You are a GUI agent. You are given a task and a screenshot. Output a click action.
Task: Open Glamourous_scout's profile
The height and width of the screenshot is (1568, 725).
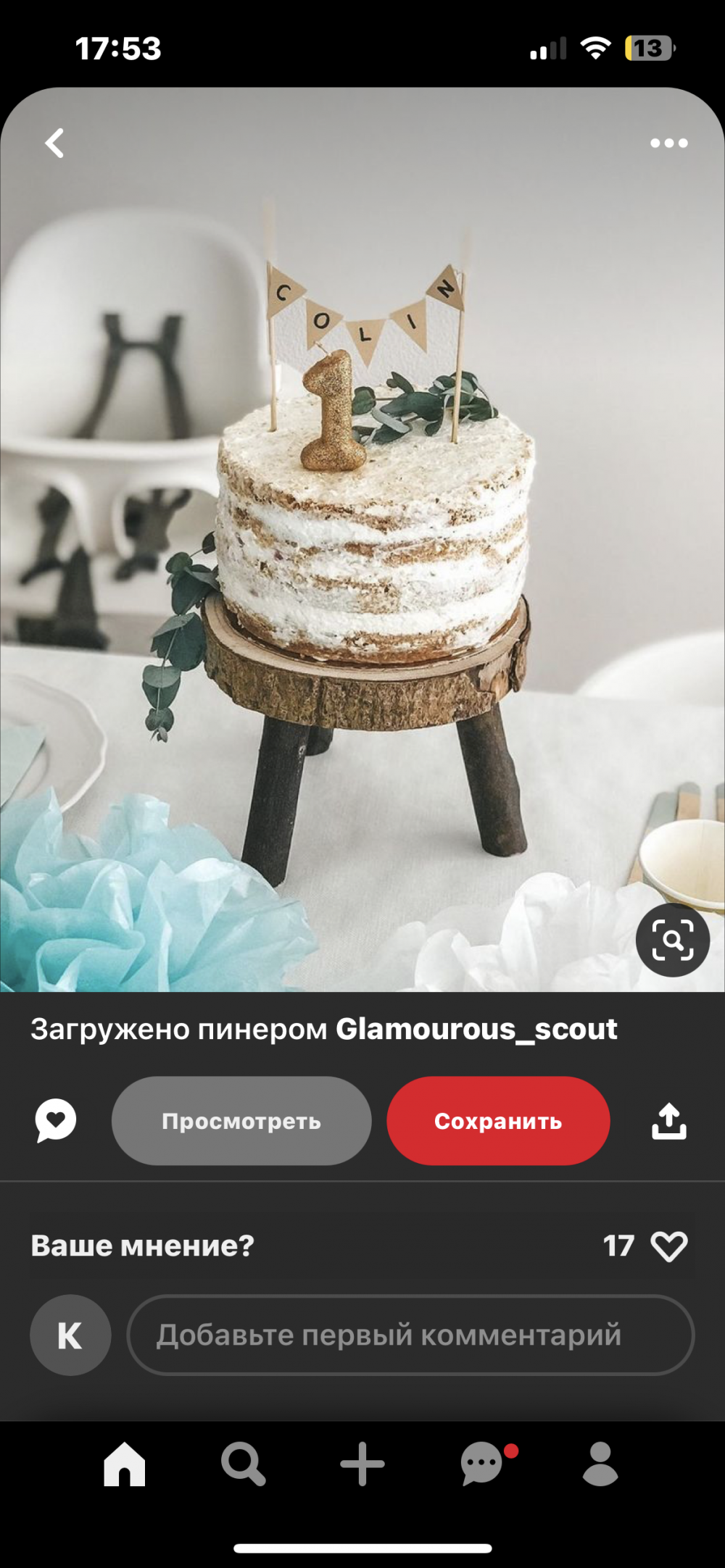point(476,1029)
